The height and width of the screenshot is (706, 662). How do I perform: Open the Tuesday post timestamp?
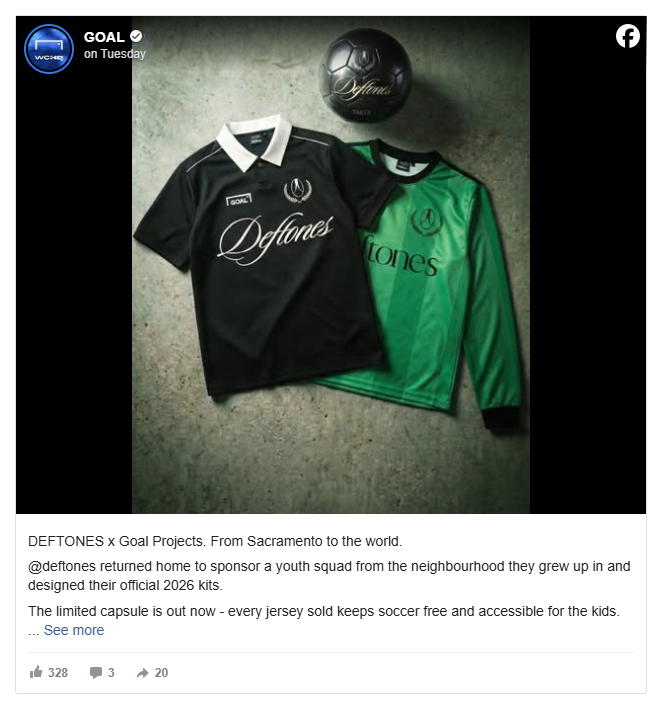(x=115, y=54)
